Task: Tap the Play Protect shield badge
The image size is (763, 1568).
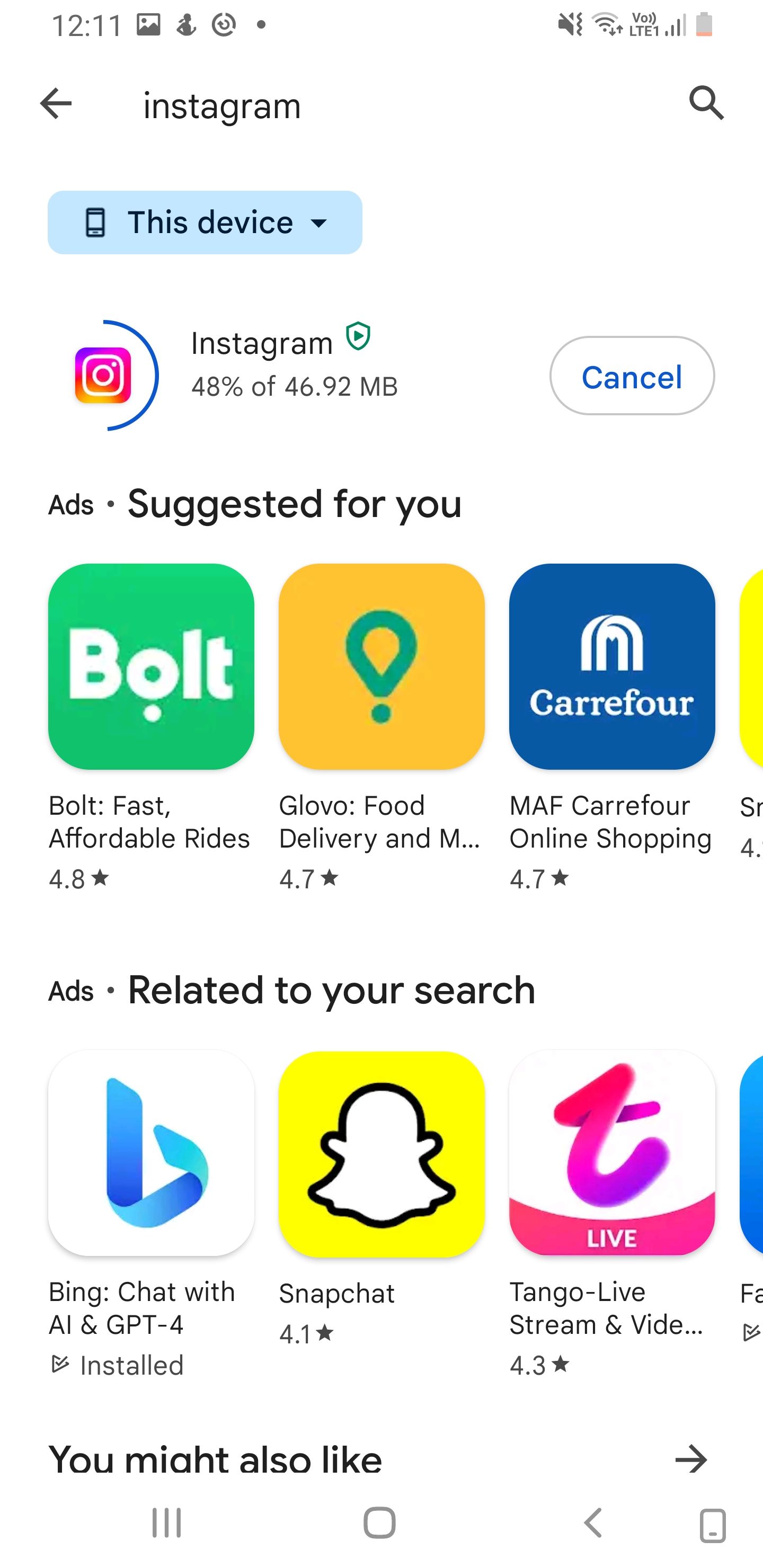Action: click(359, 335)
